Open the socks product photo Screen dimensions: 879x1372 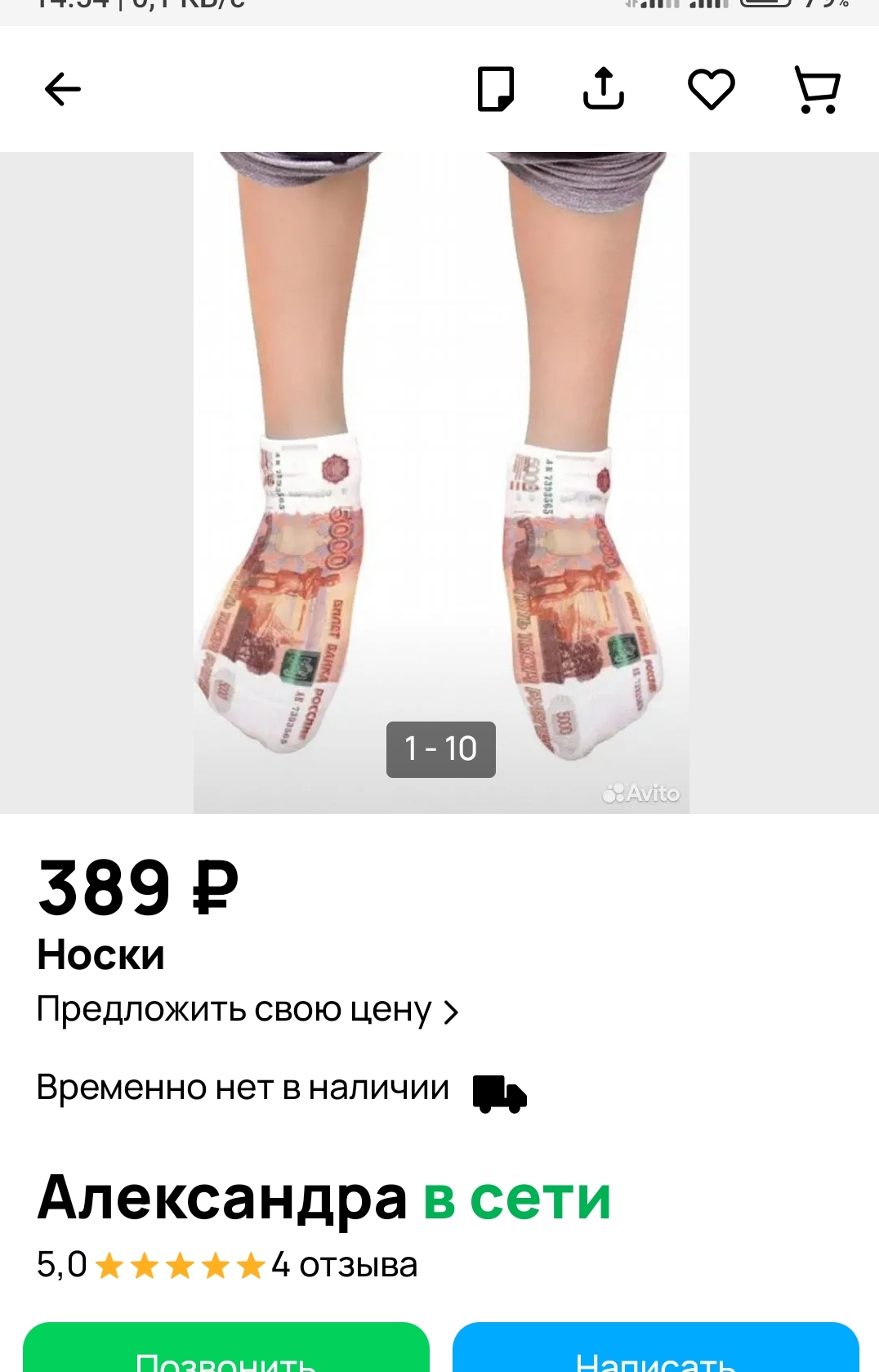(441, 482)
